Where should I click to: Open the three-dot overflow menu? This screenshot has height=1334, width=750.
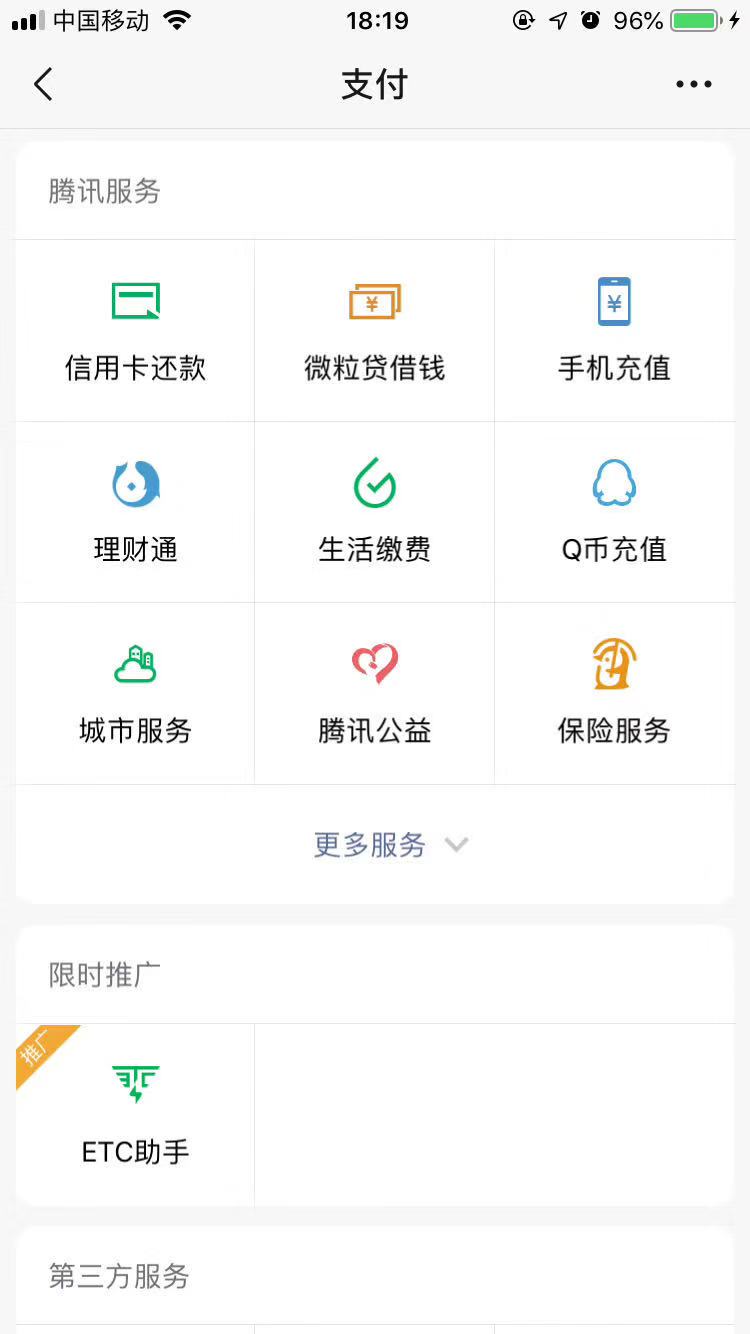tap(693, 85)
